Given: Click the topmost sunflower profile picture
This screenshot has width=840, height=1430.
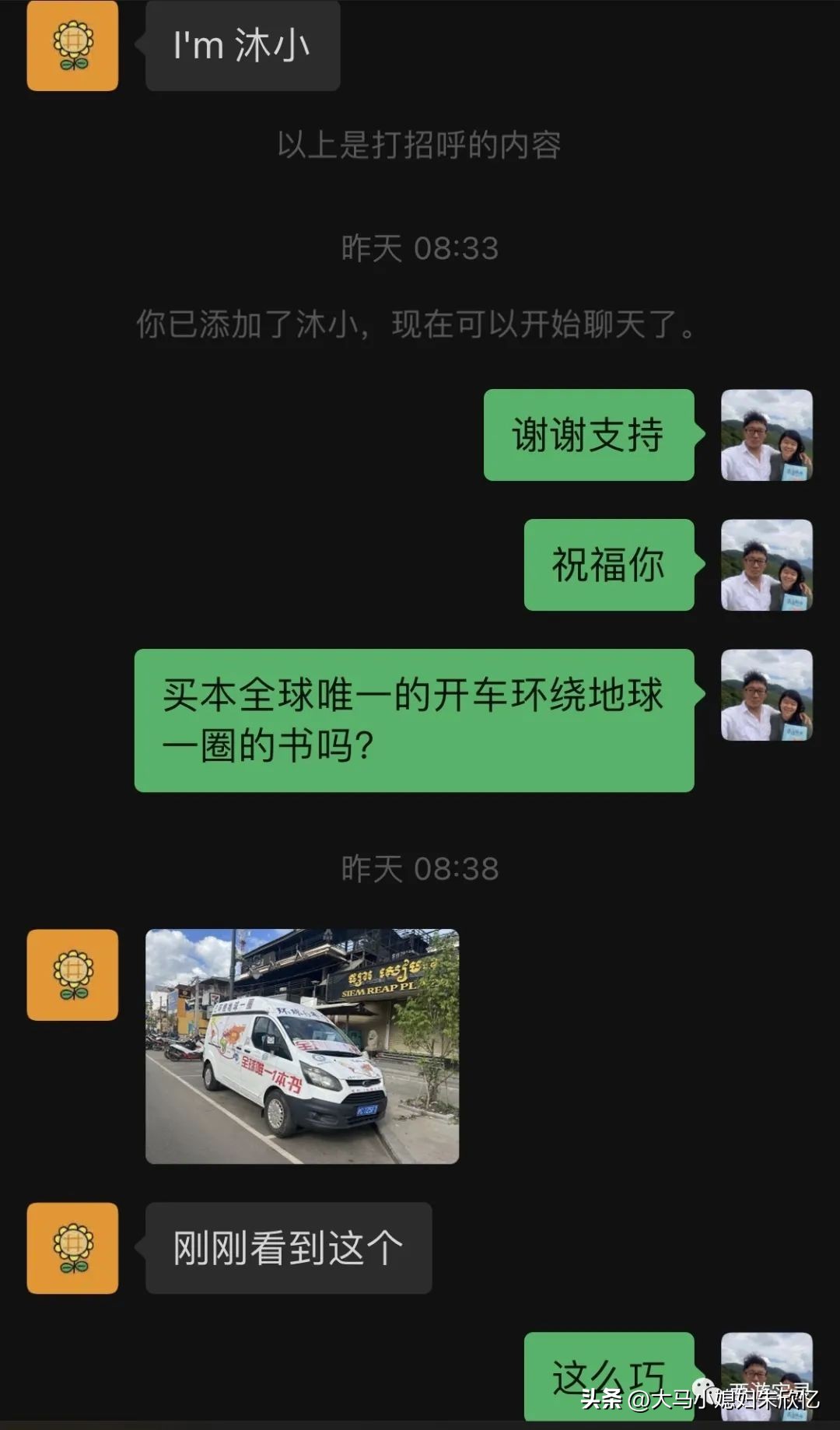Looking at the screenshot, I should [x=71, y=45].
